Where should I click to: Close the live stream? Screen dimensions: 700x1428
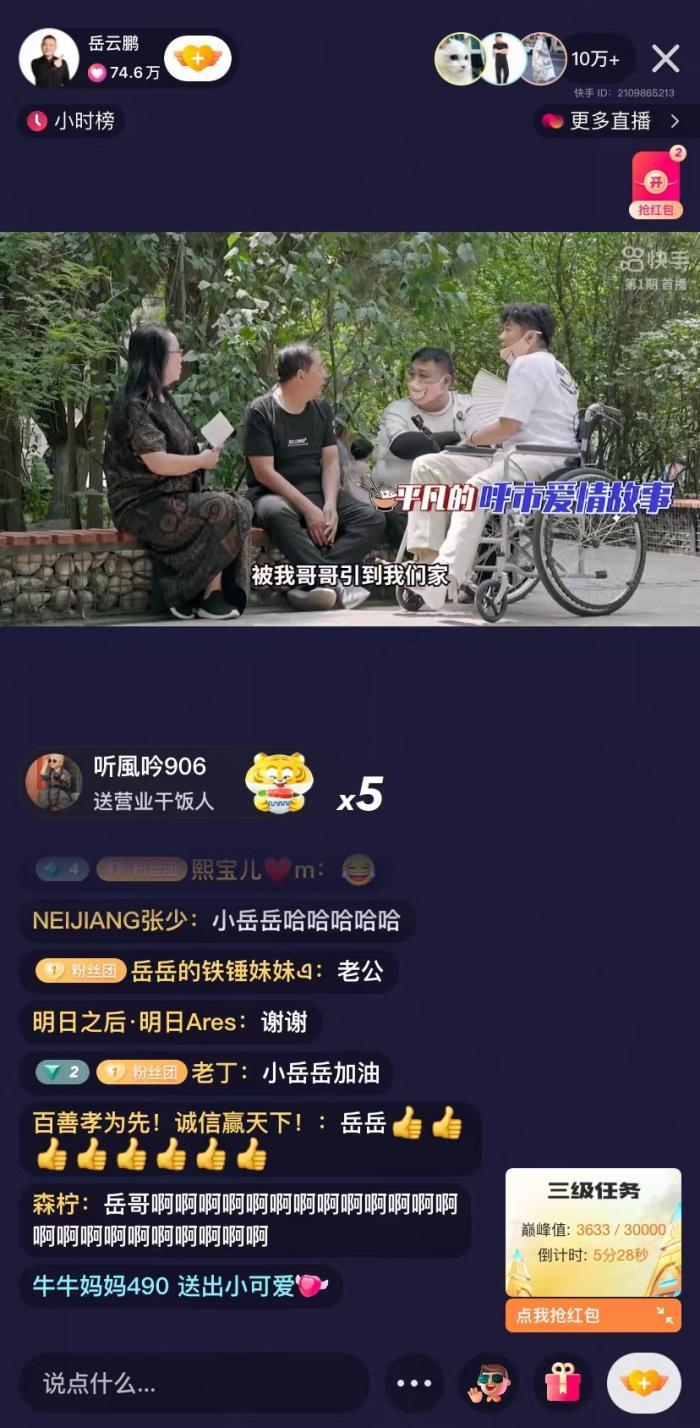coord(665,59)
